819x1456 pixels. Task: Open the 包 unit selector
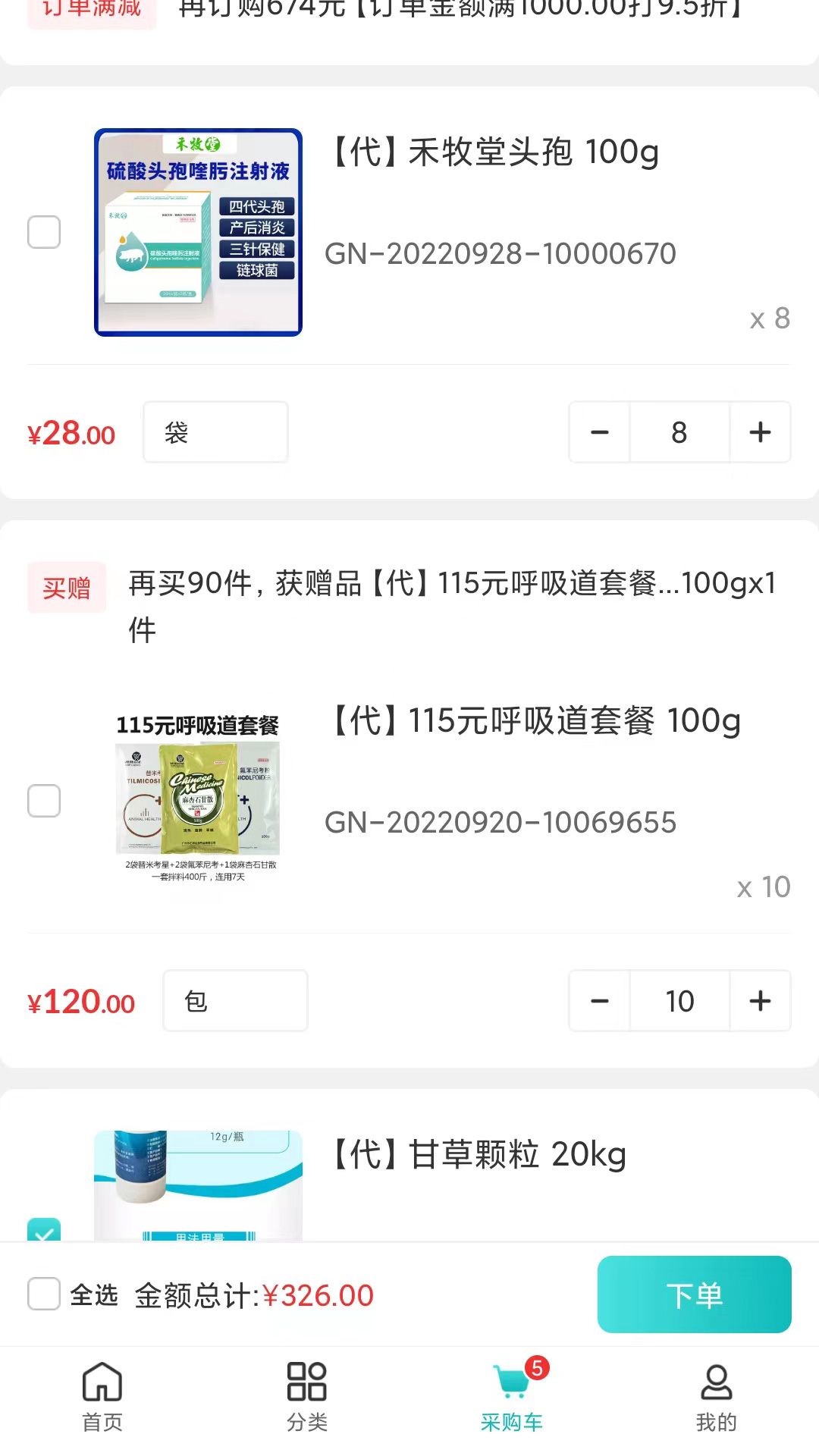pos(235,1001)
